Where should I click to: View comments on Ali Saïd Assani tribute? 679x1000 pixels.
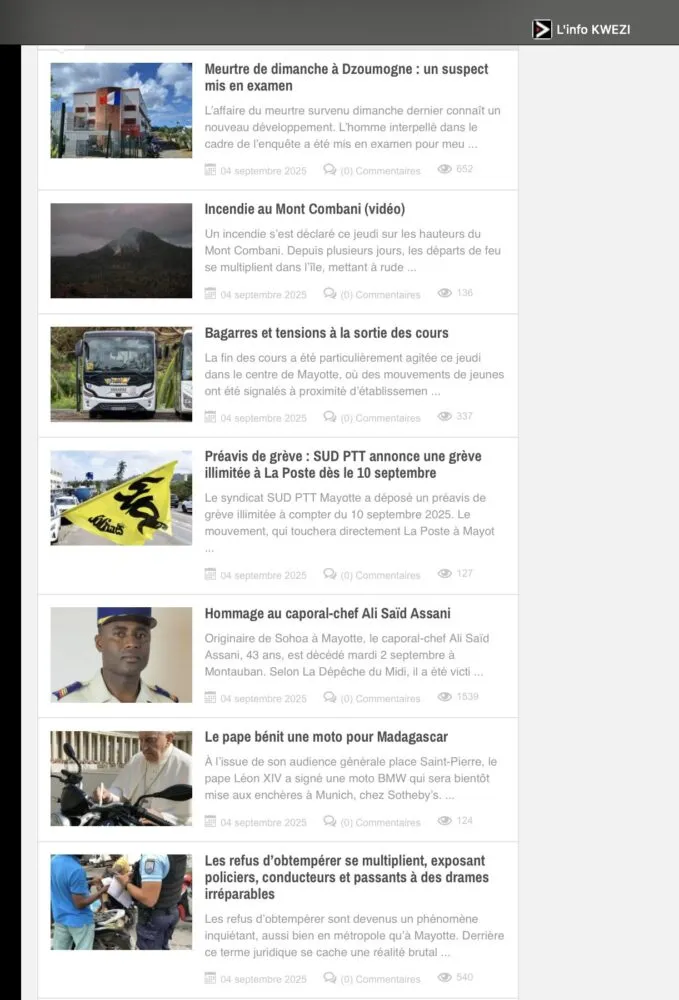coord(372,699)
